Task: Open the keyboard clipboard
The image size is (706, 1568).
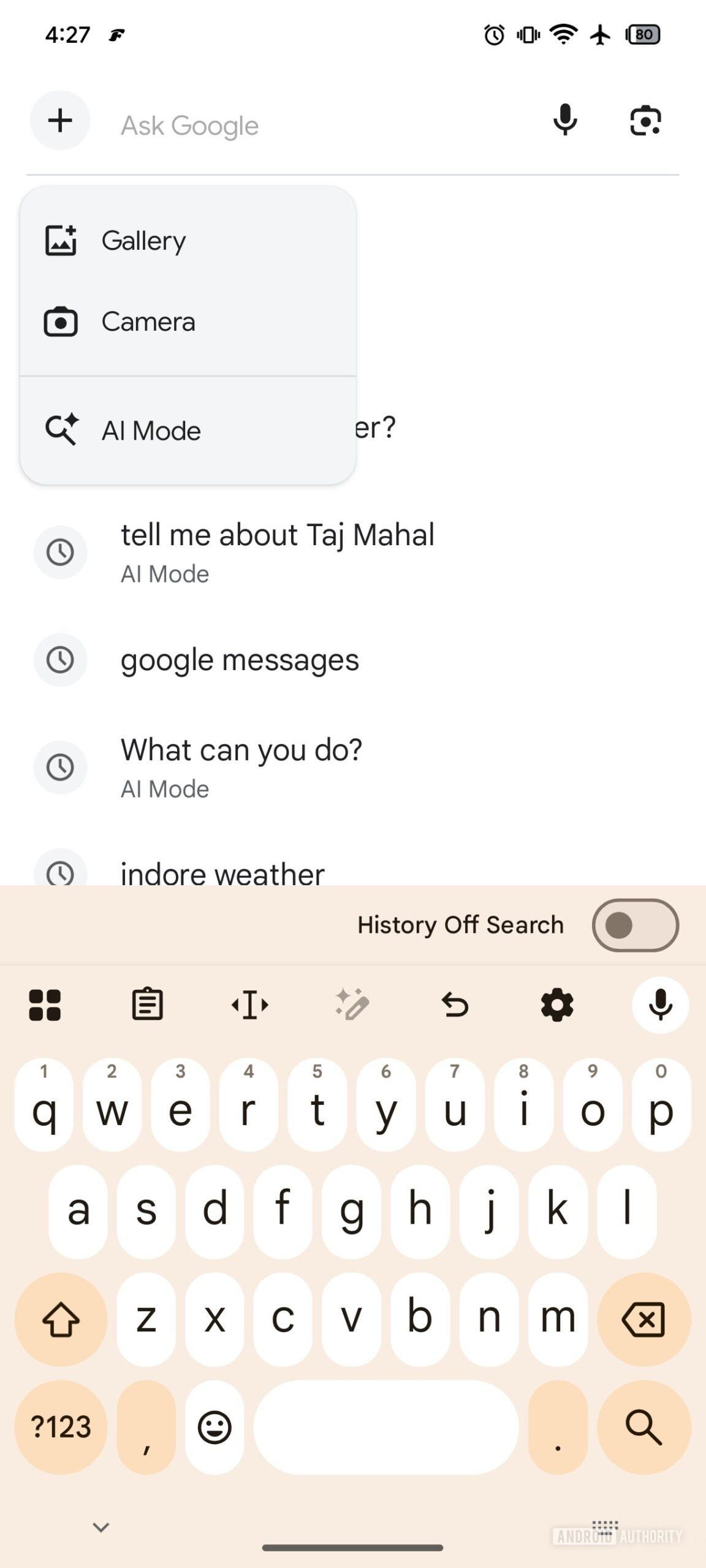Action: [x=147, y=1005]
